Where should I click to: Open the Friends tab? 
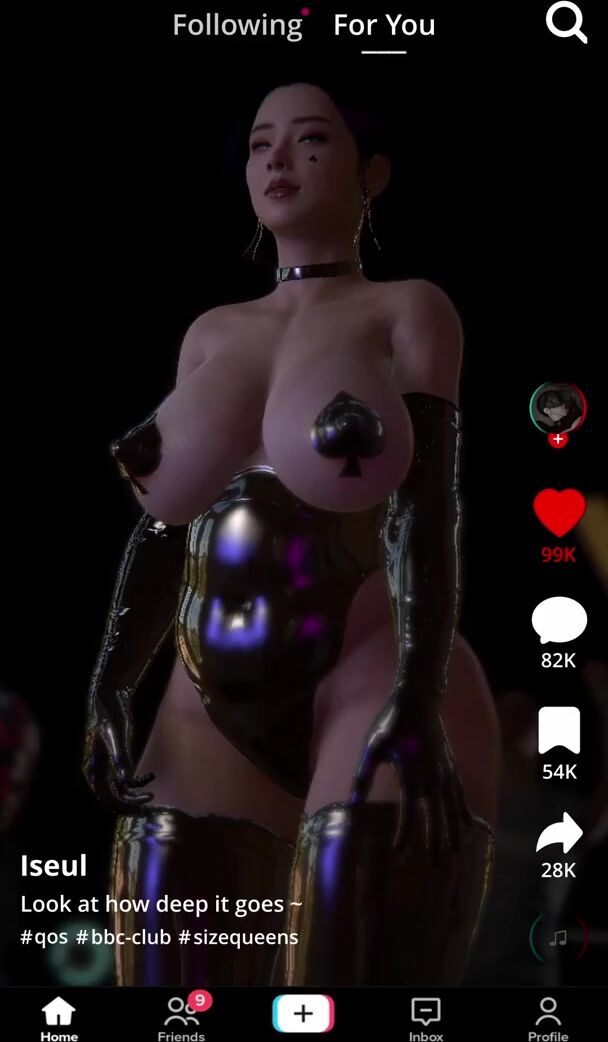pyautogui.click(x=181, y=1018)
